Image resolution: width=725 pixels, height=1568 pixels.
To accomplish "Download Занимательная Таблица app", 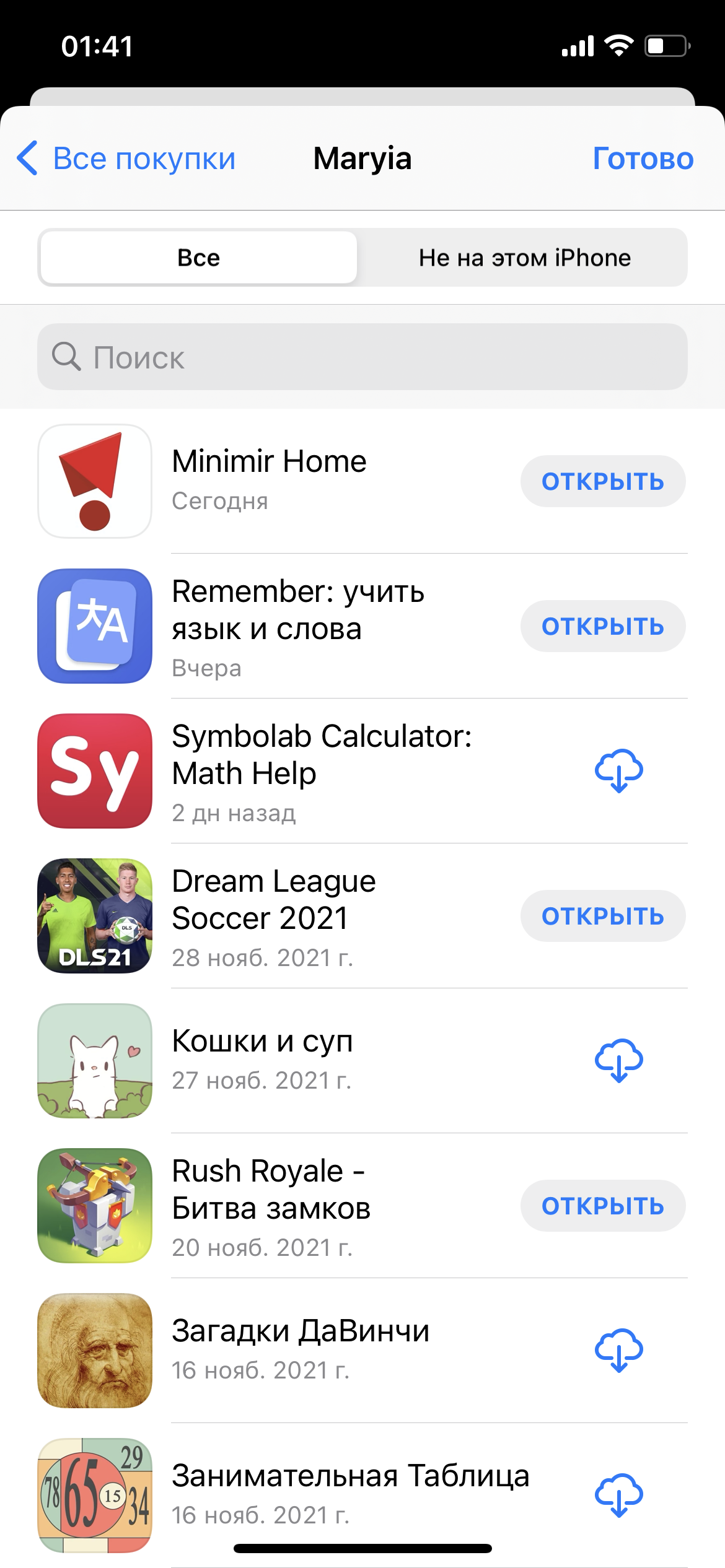I will [618, 1496].
